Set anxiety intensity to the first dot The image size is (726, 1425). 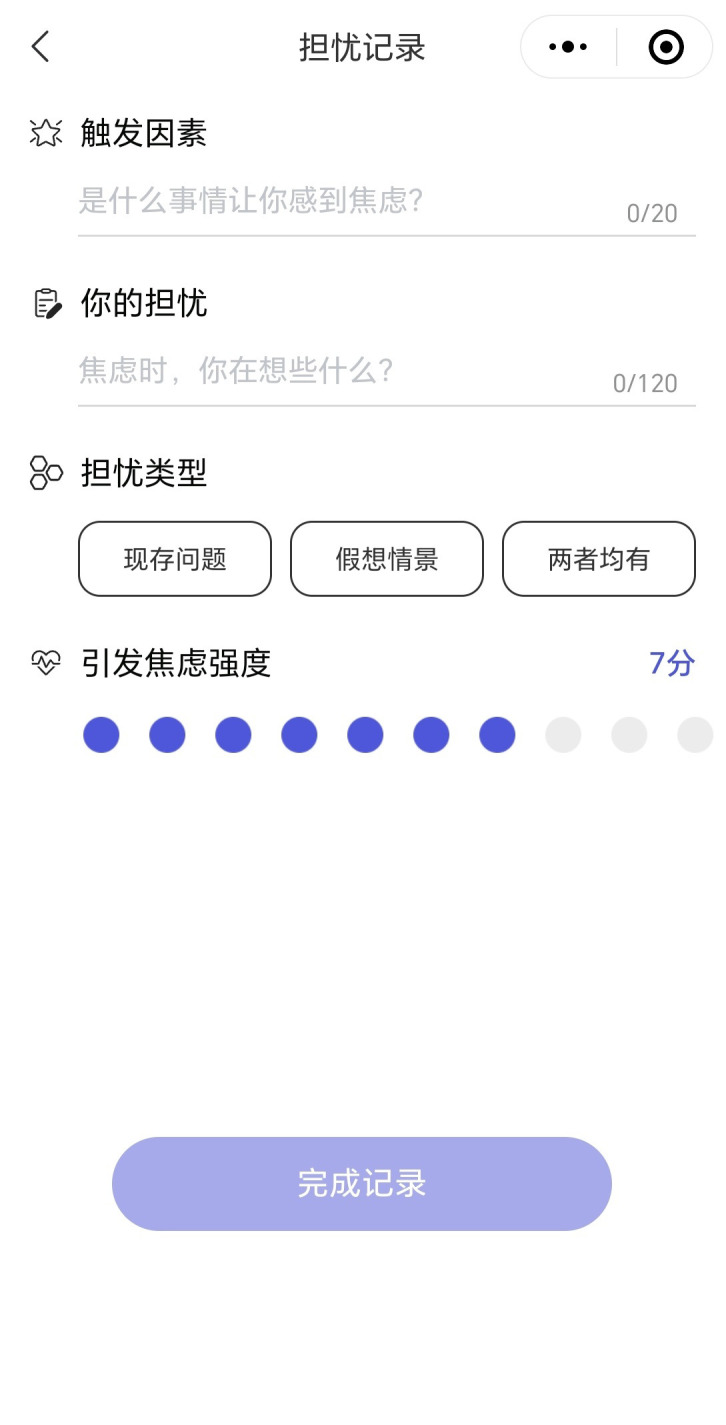(x=101, y=735)
